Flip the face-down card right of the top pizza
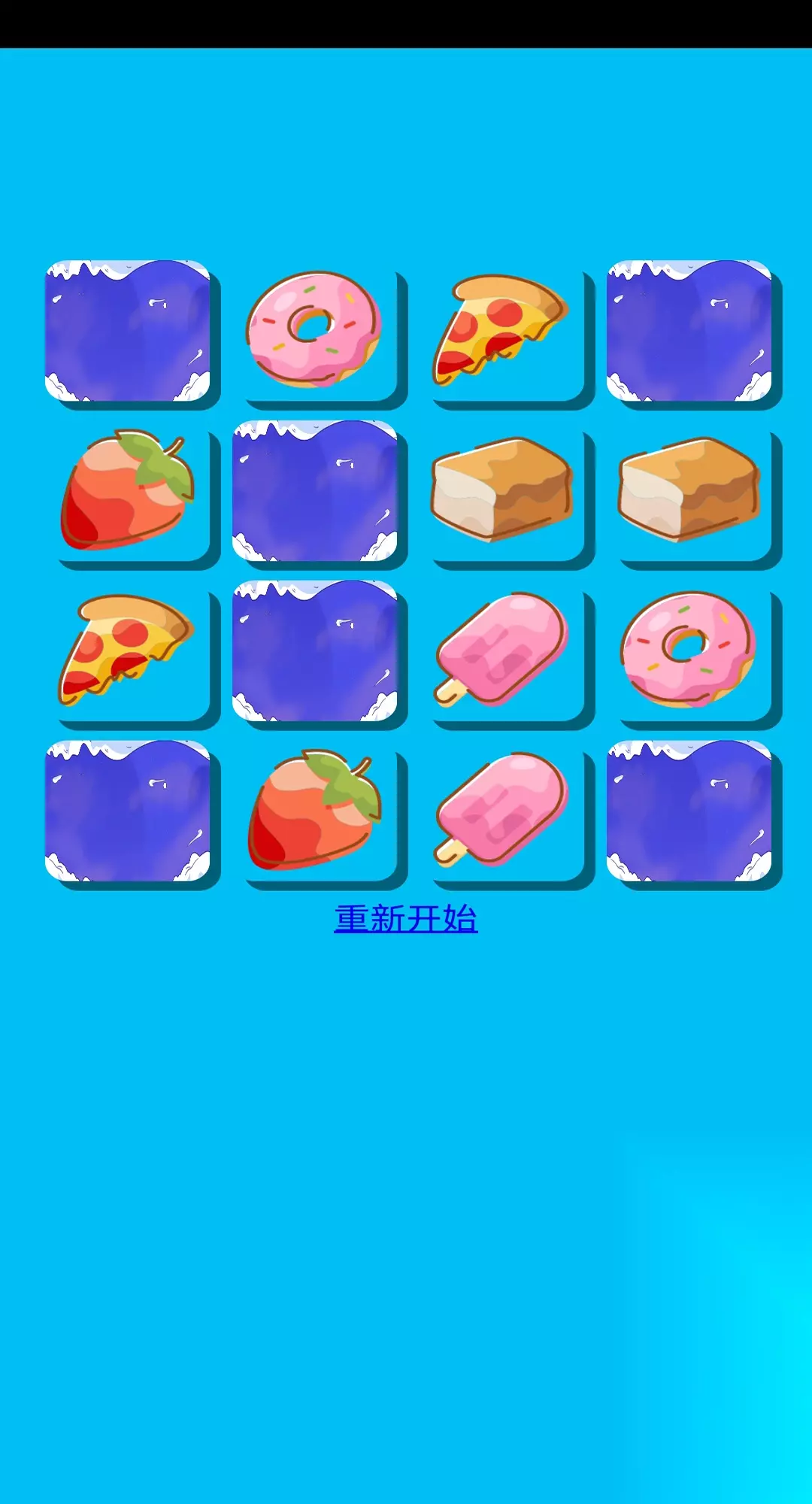Image resolution: width=812 pixels, height=1504 pixels. [689, 331]
